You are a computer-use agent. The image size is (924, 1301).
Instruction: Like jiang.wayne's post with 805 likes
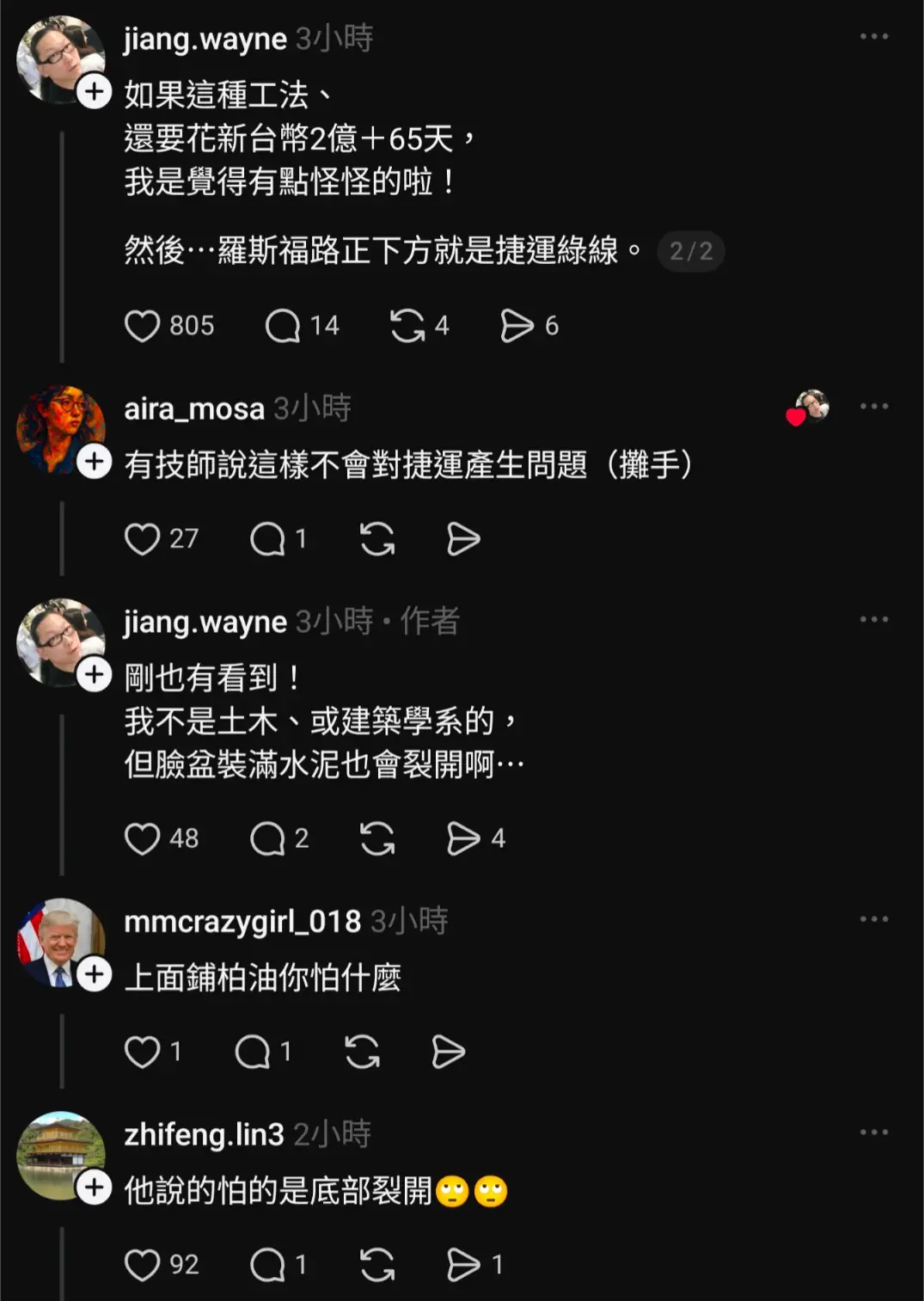(143, 326)
